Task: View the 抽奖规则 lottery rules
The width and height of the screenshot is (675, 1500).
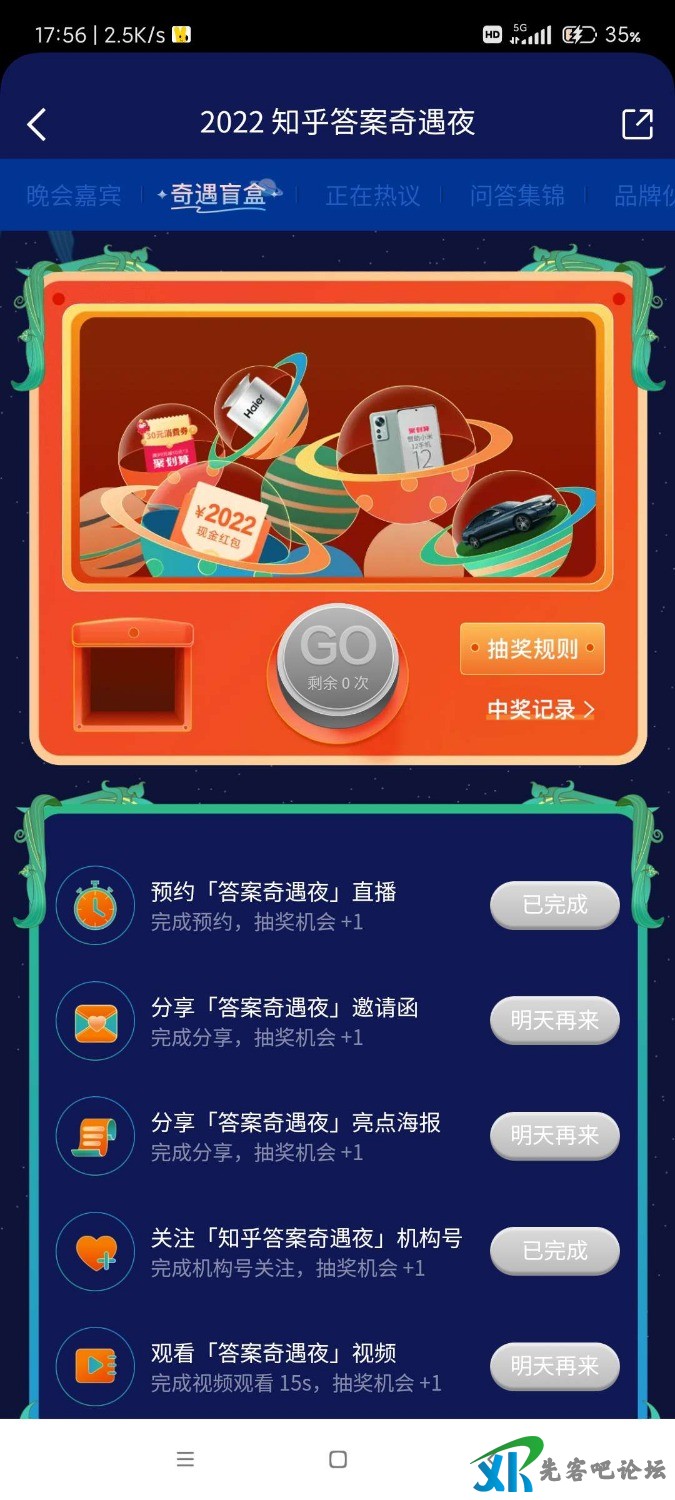Action: pyautogui.click(x=532, y=649)
